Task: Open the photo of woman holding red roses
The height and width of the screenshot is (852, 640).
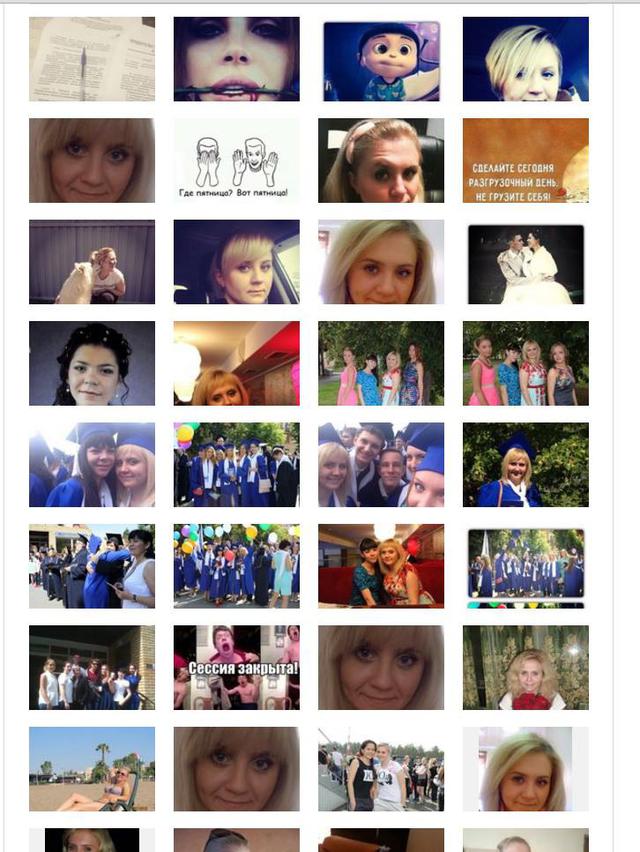Action: tap(525, 667)
